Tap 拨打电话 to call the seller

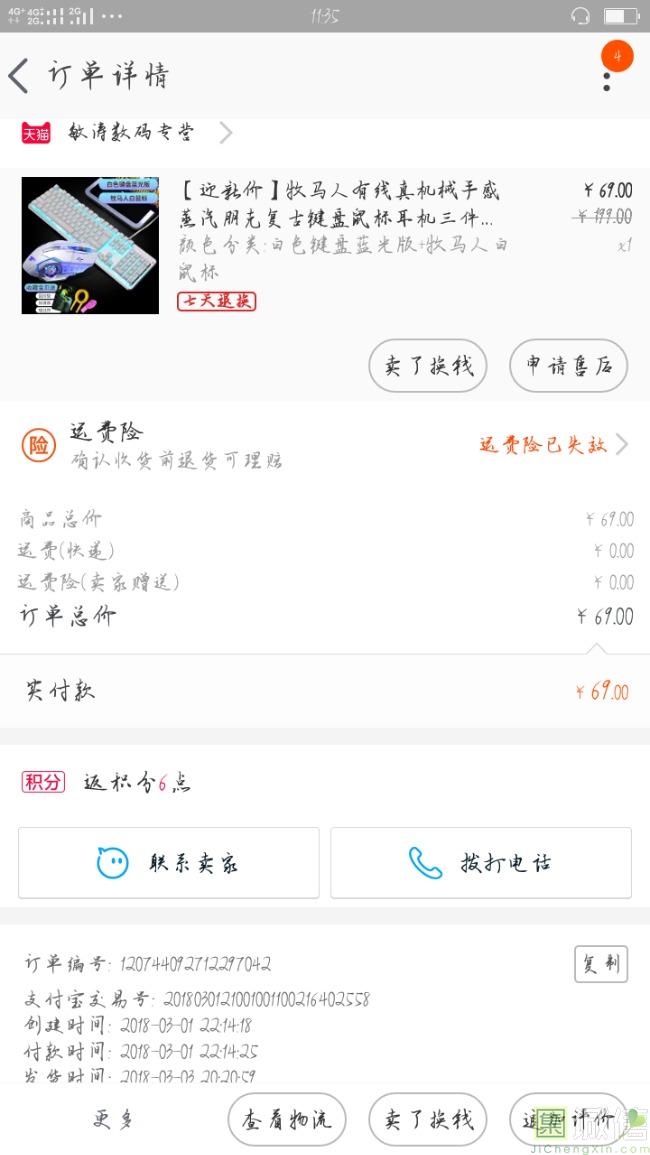481,862
